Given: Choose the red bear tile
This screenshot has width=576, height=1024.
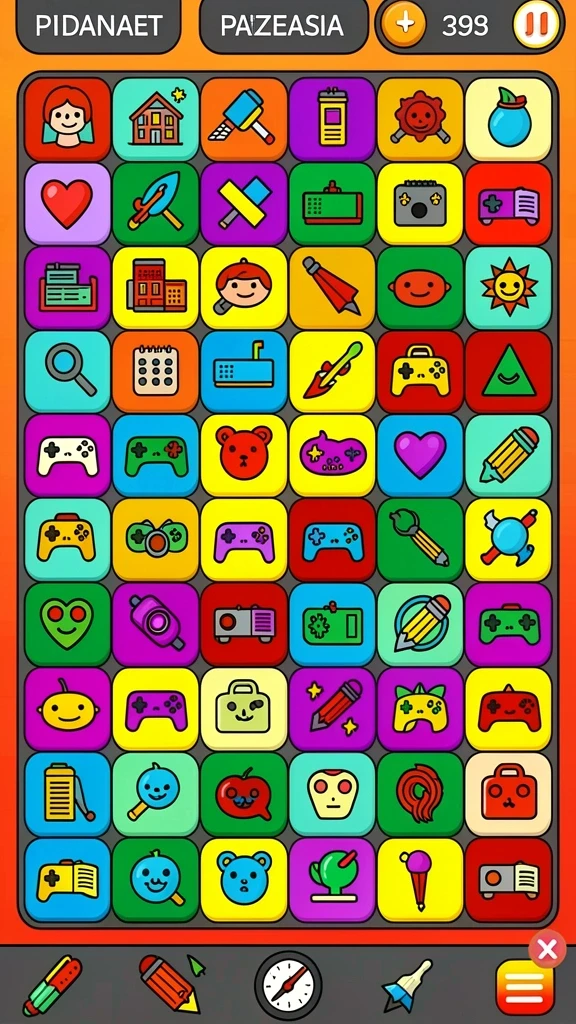Looking at the screenshot, I should [244, 455].
